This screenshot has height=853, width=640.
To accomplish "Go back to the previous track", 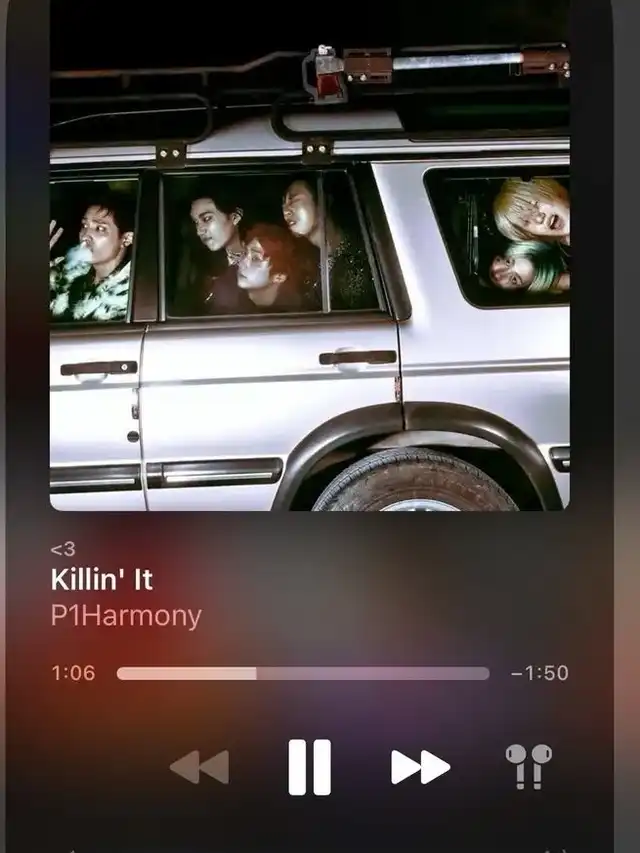I will (x=199, y=767).
